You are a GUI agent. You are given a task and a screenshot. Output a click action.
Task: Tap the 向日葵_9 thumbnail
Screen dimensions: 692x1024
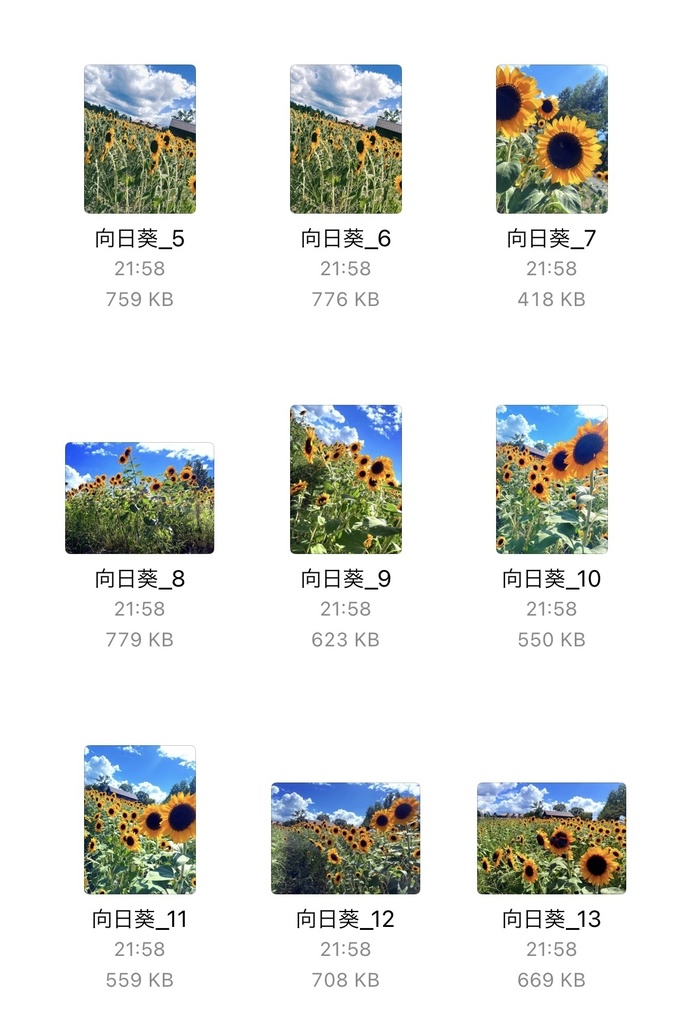click(x=346, y=479)
